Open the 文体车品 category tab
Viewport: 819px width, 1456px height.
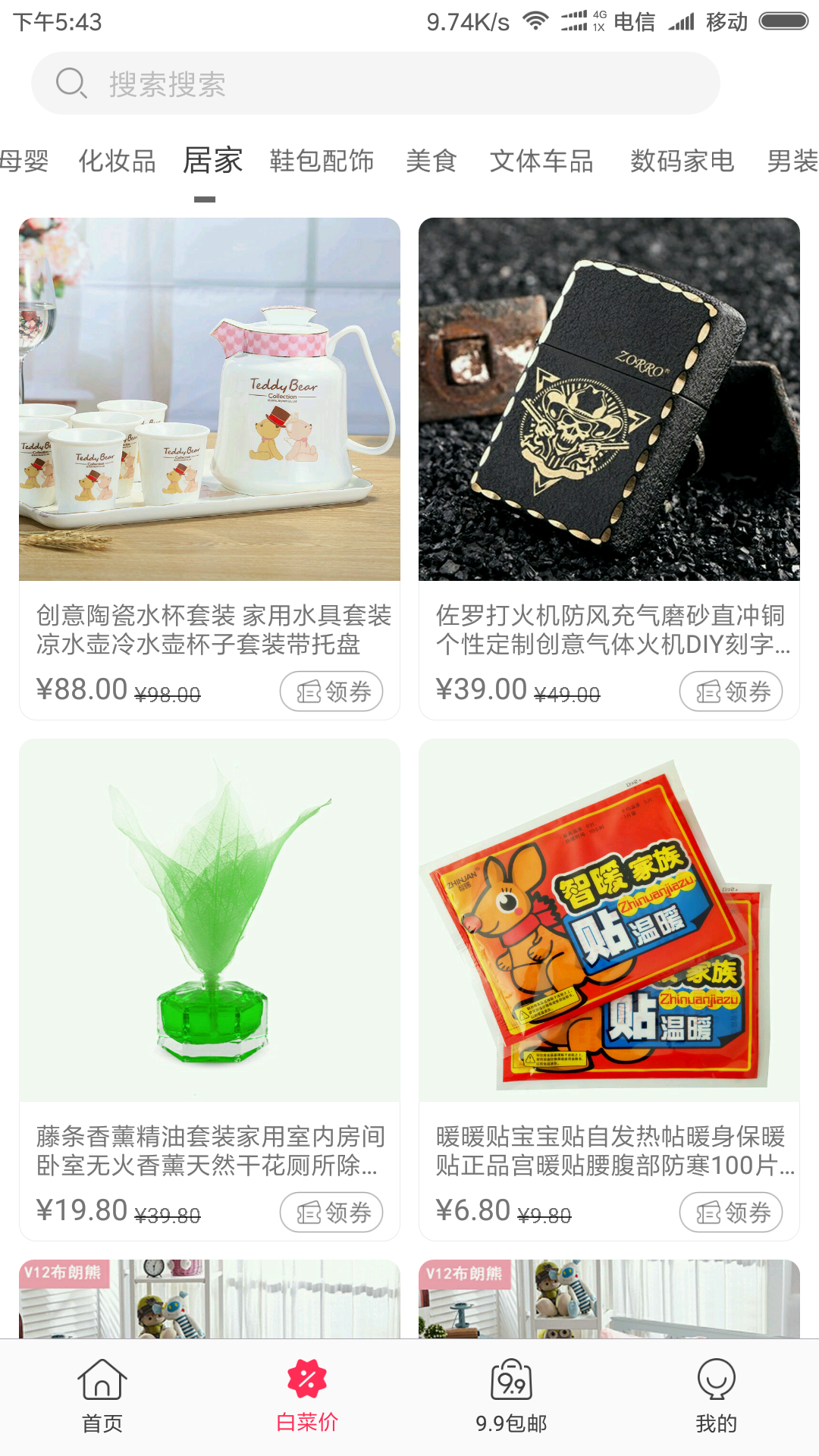541,161
